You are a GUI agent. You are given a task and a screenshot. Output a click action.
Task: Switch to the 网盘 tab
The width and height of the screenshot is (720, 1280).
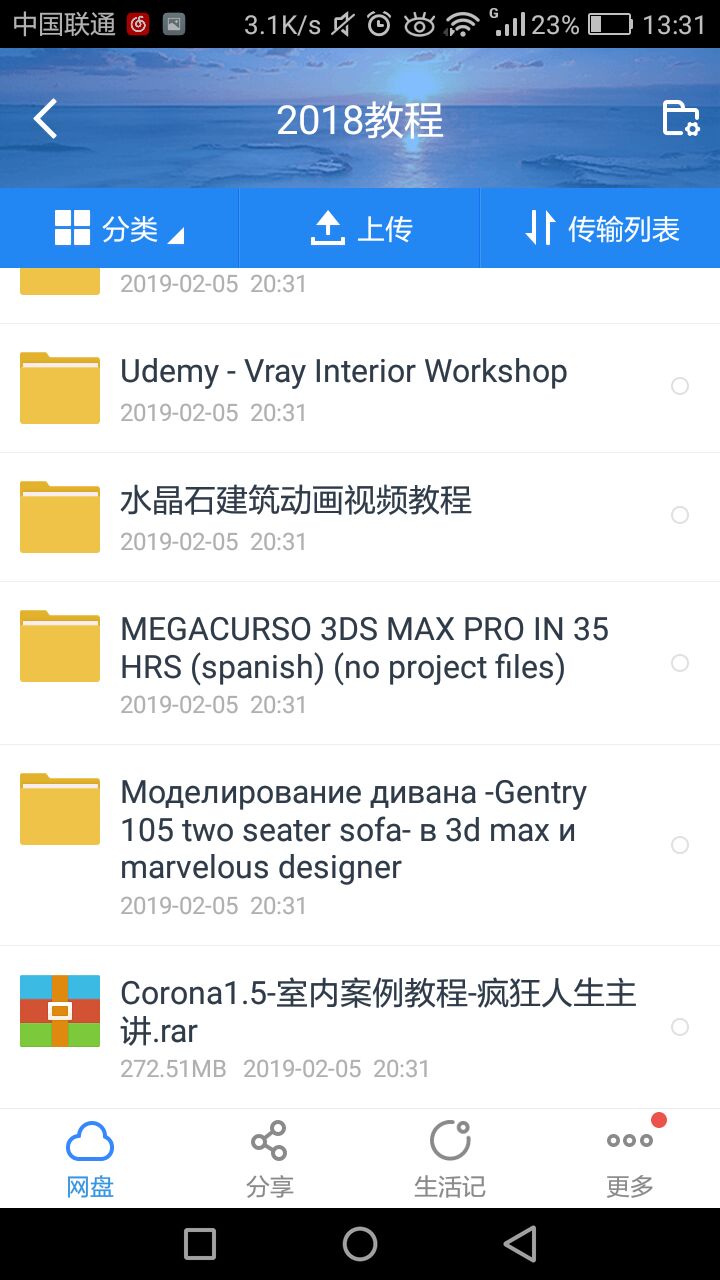tap(90, 1159)
